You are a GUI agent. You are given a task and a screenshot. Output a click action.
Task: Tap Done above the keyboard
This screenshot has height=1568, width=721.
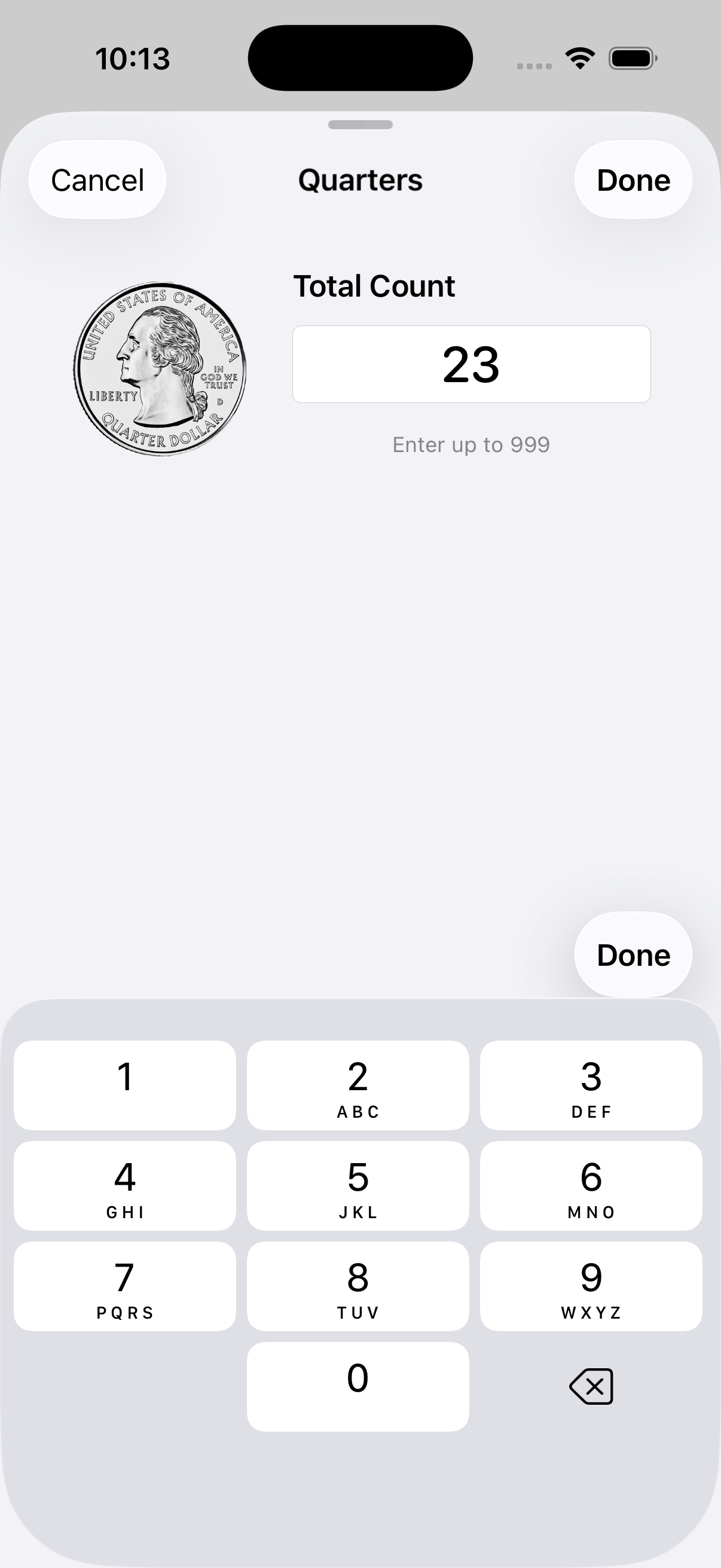point(633,954)
